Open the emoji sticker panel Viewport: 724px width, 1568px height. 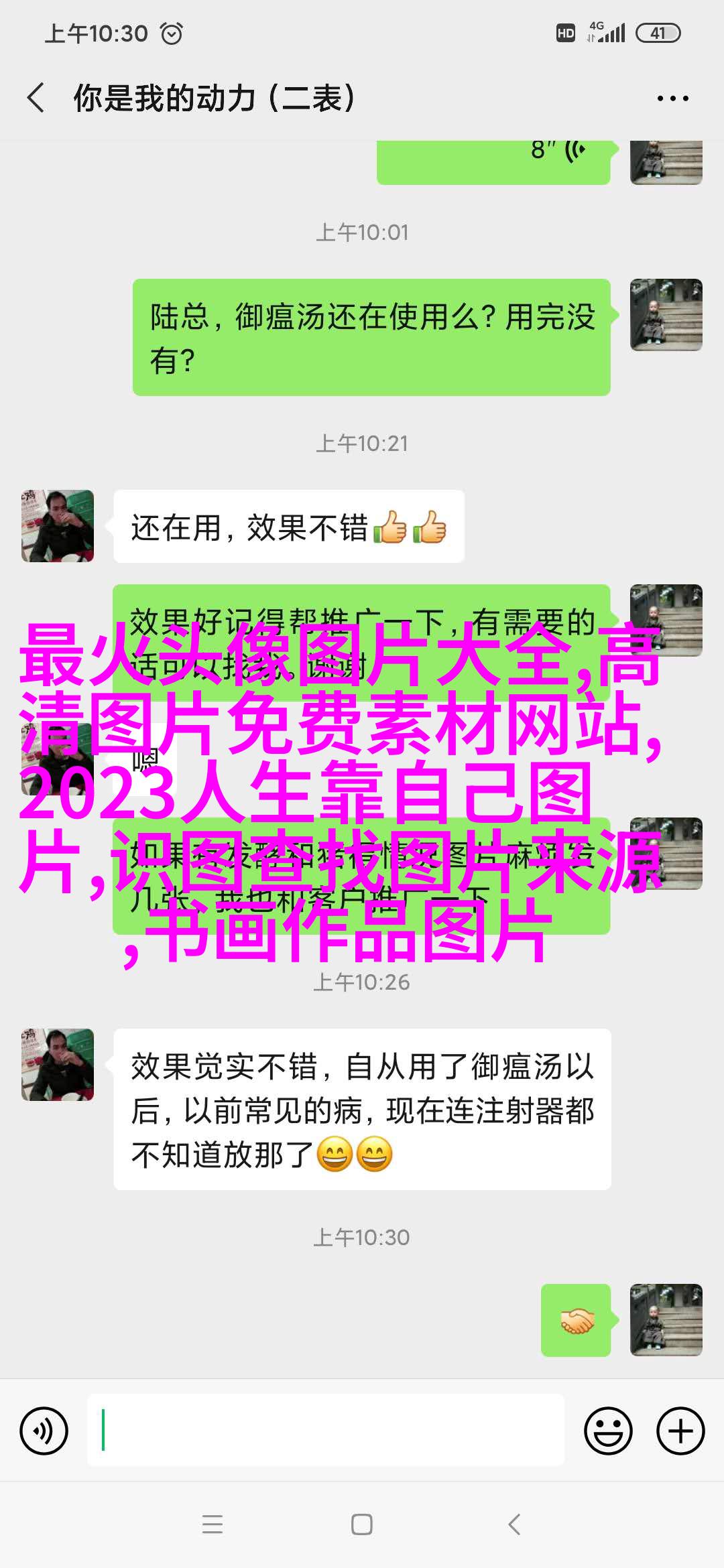coord(608,1431)
